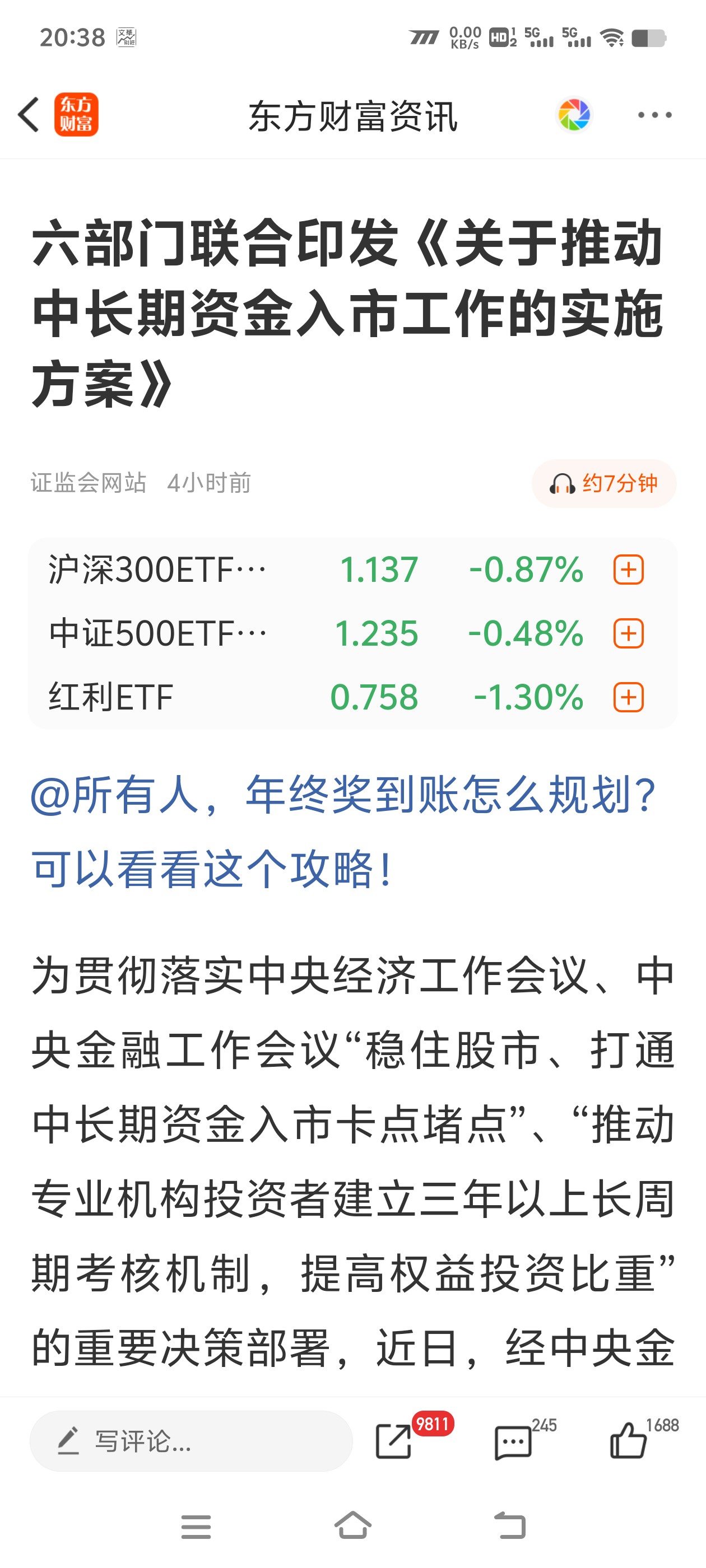The image size is (706, 1568).
Task: Tap the 东方财富资讯 title bar
Action: [x=354, y=116]
